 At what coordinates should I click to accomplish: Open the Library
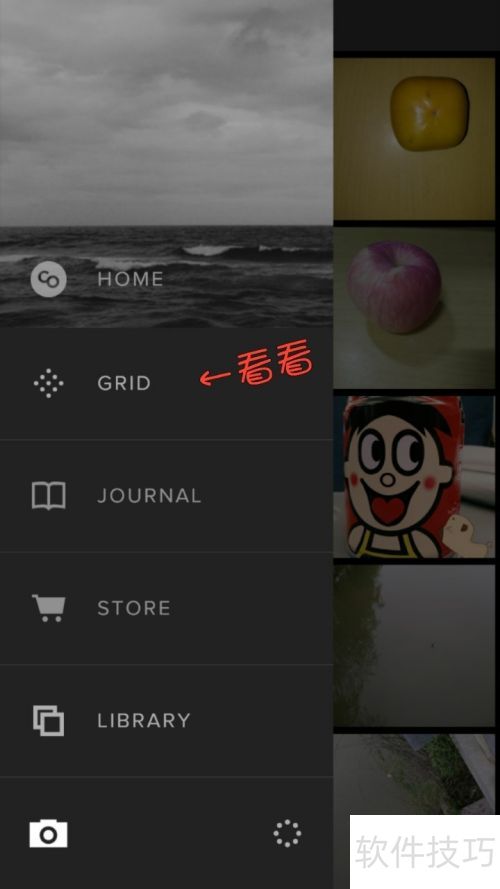click(166, 720)
